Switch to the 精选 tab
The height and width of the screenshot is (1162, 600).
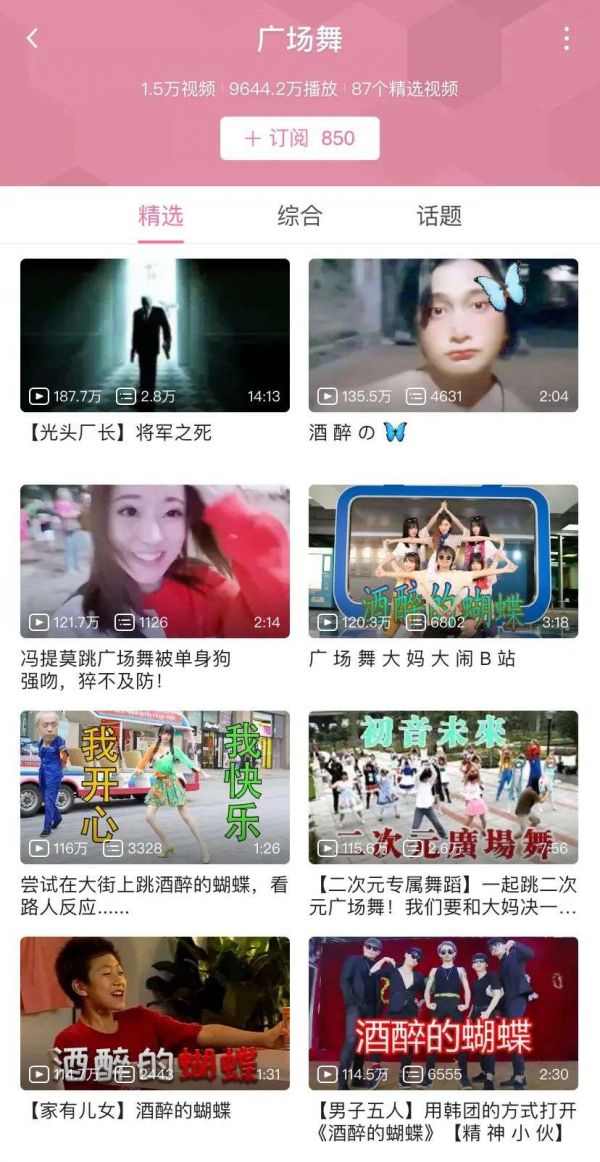click(x=160, y=216)
